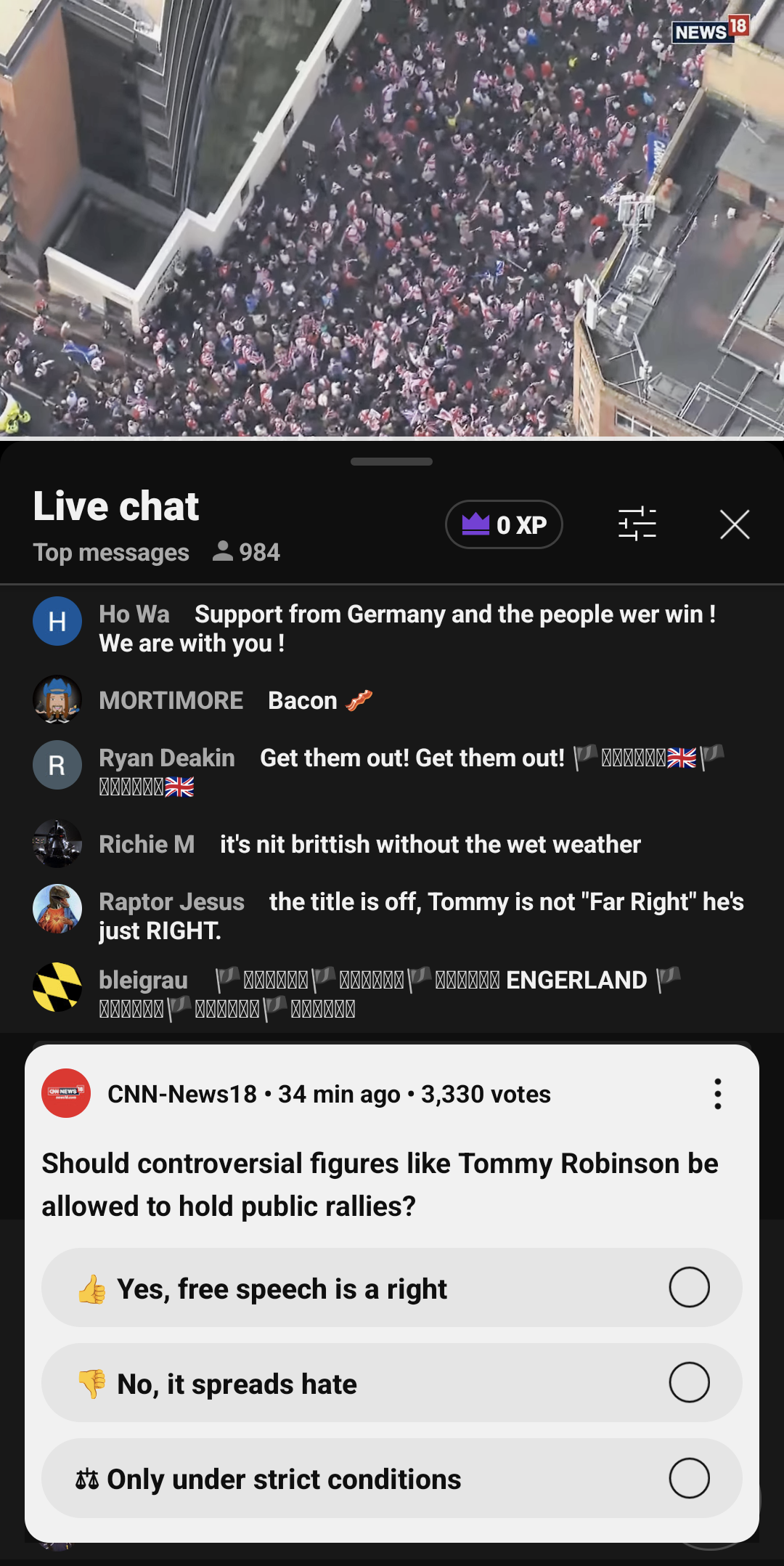This screenshot has height=1566, width=784.
Task: Tap the 0 XP crown badge
Action: 504,524
